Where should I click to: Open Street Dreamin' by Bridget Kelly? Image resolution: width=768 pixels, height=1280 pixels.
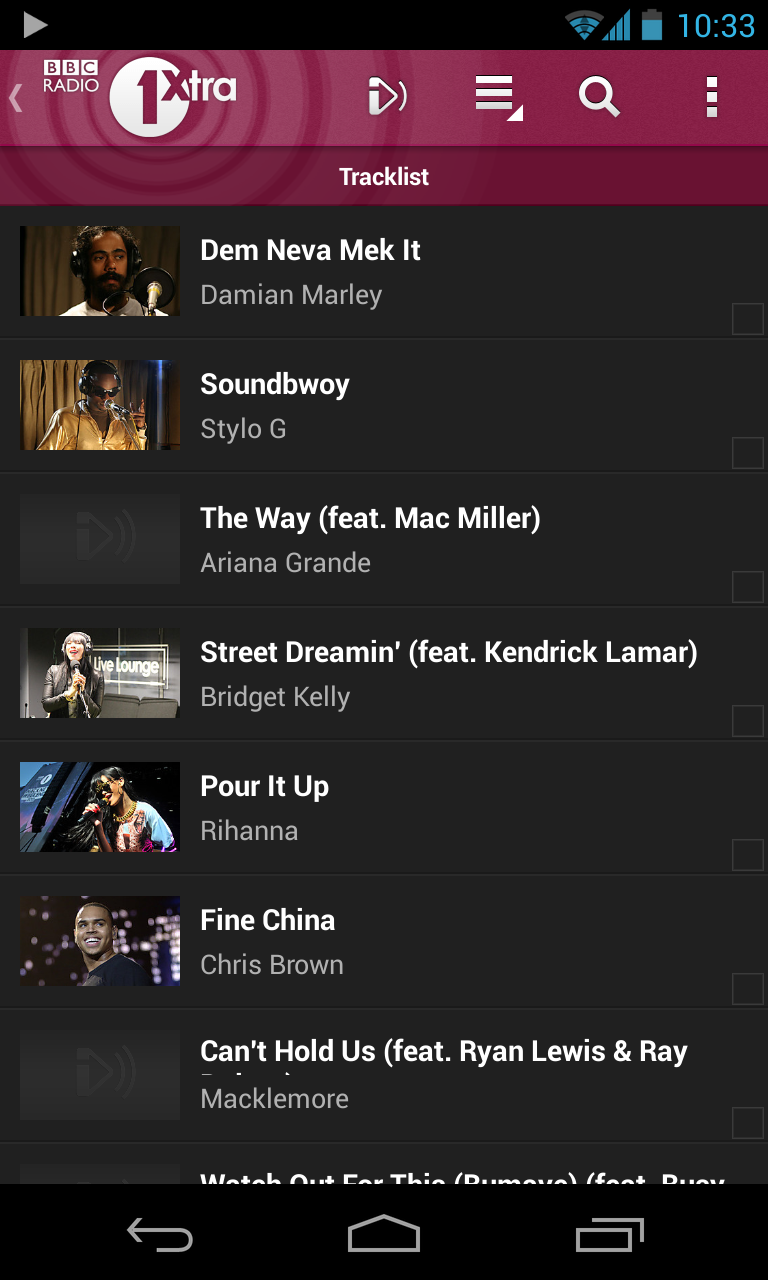384,674
